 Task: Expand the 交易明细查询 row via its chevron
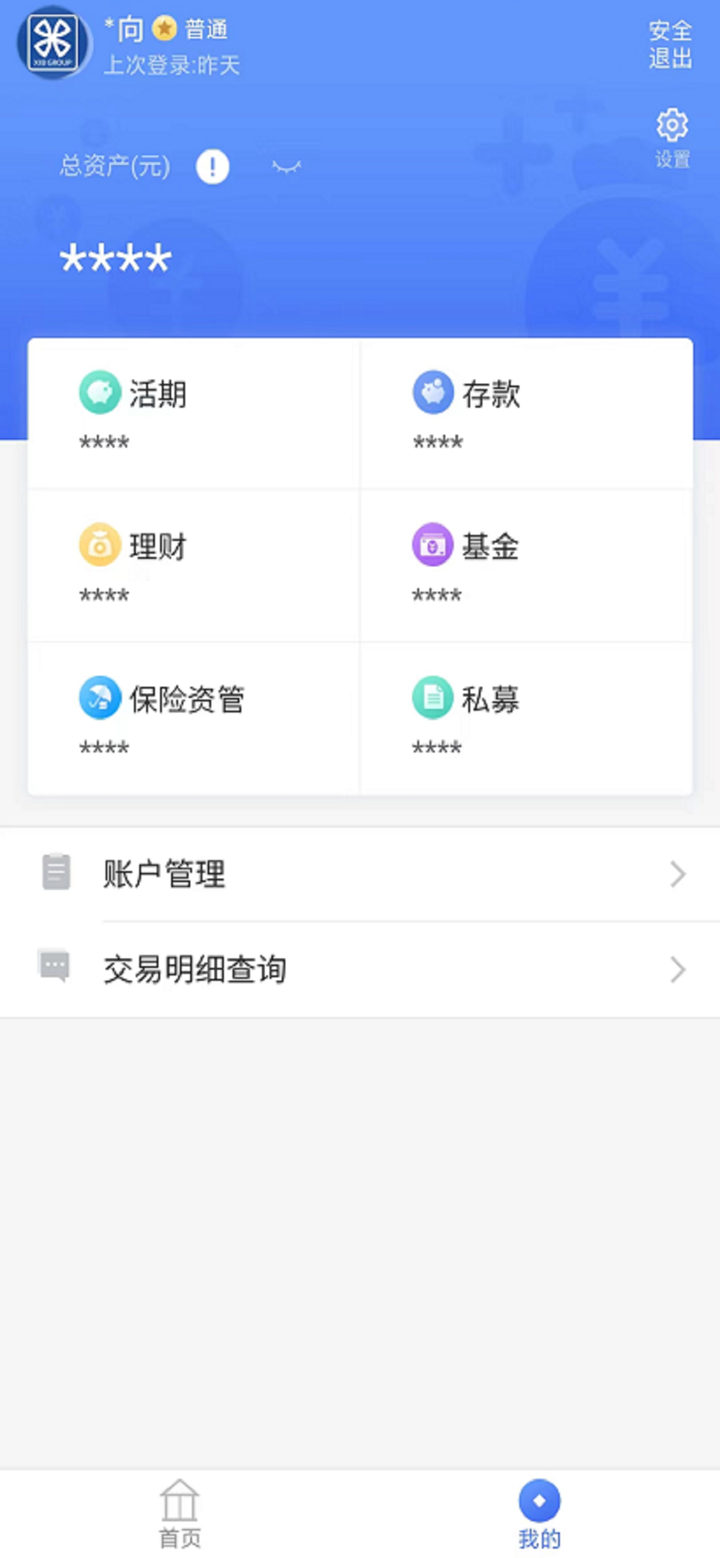(676, 970)
